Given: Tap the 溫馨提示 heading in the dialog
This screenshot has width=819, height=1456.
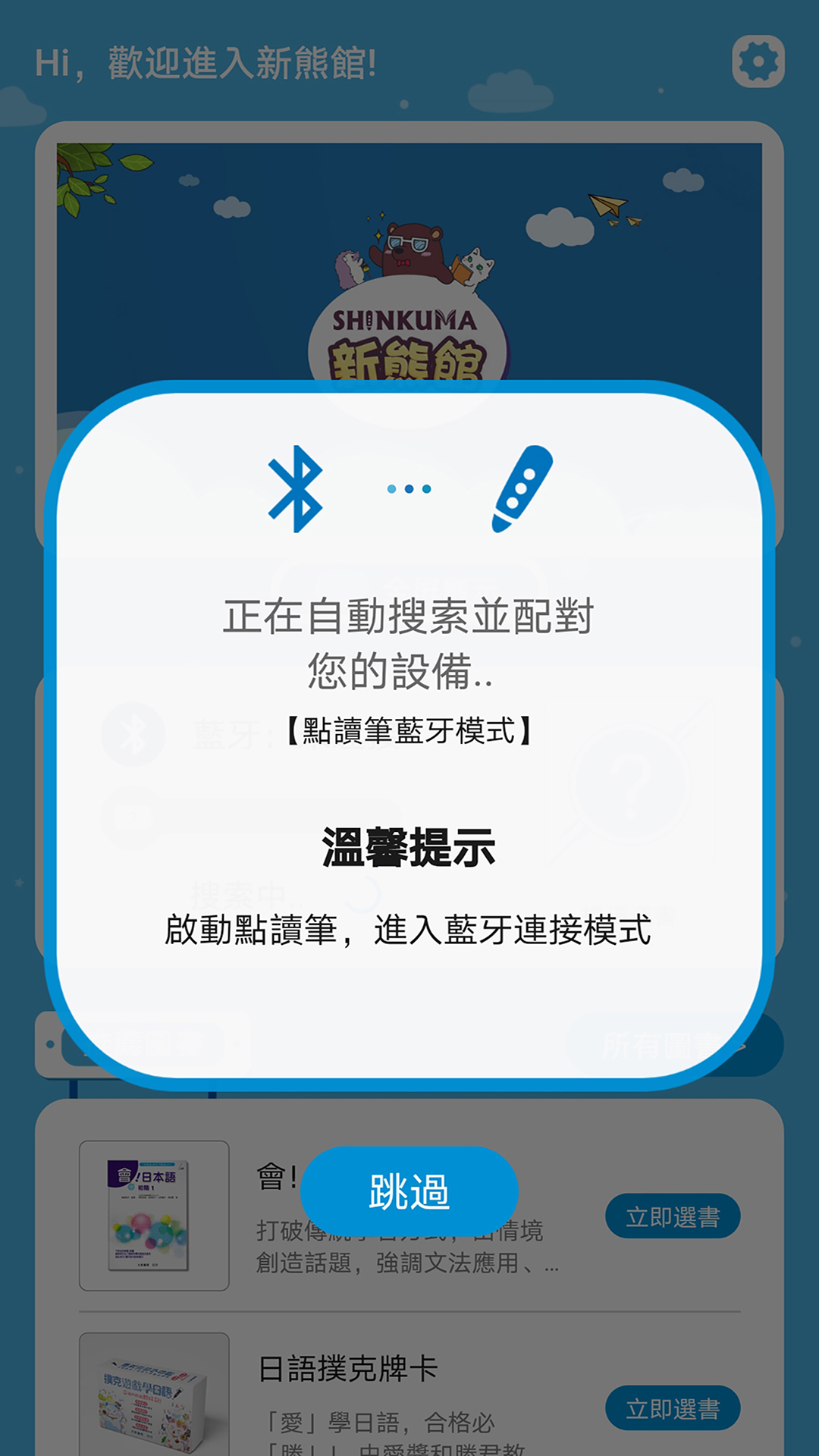Looking at the screenshot, I should point(409,851).
